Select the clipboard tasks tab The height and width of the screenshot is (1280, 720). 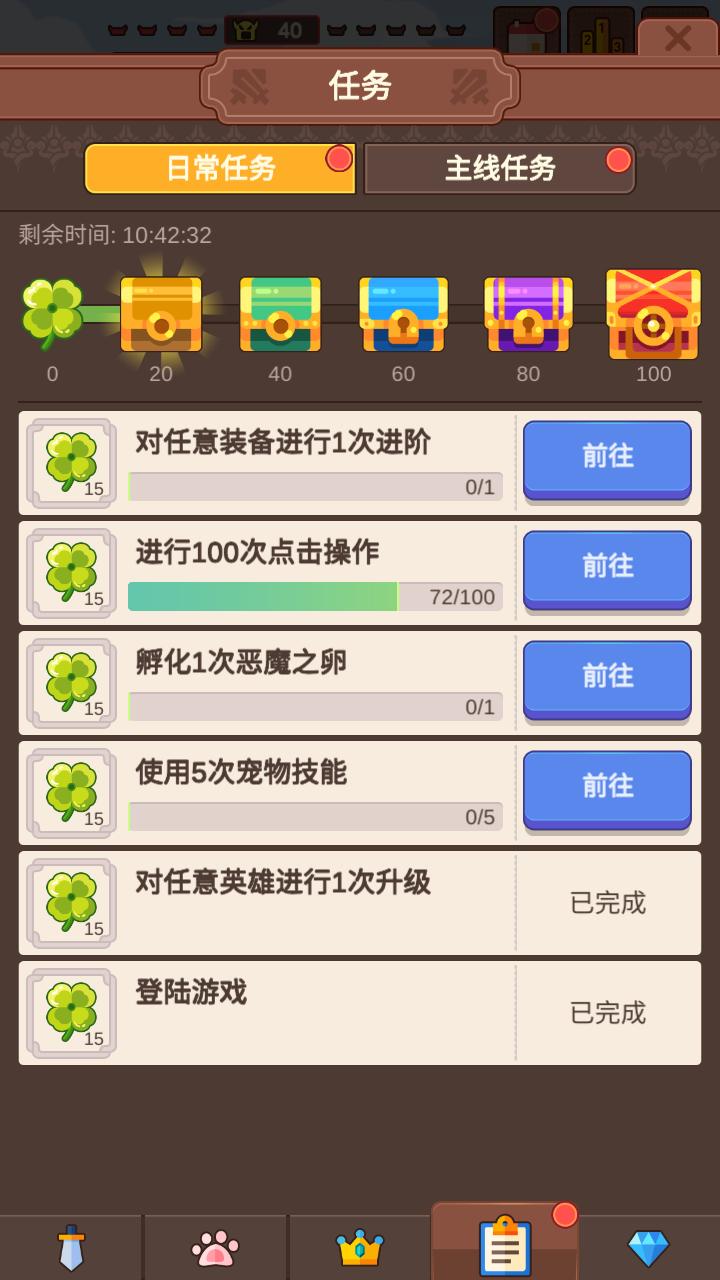coord(505,1245)
